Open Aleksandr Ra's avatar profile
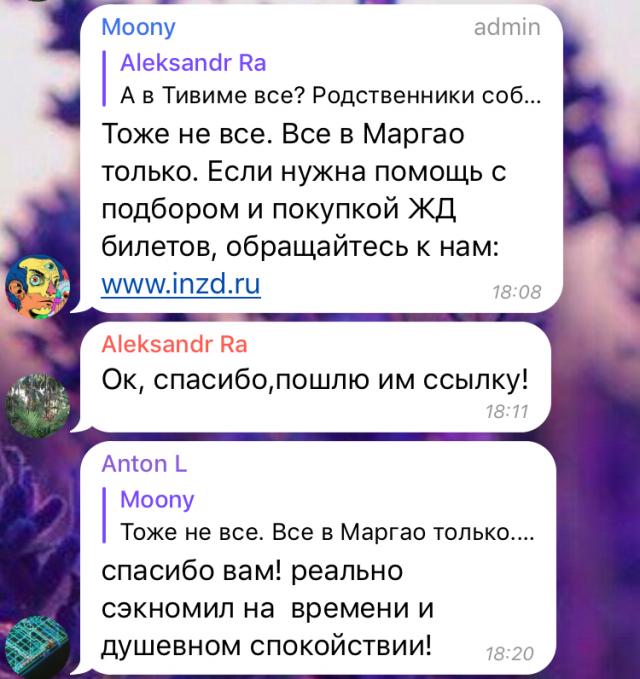Screen dimensions: 640x679 (x=38, y=405)
